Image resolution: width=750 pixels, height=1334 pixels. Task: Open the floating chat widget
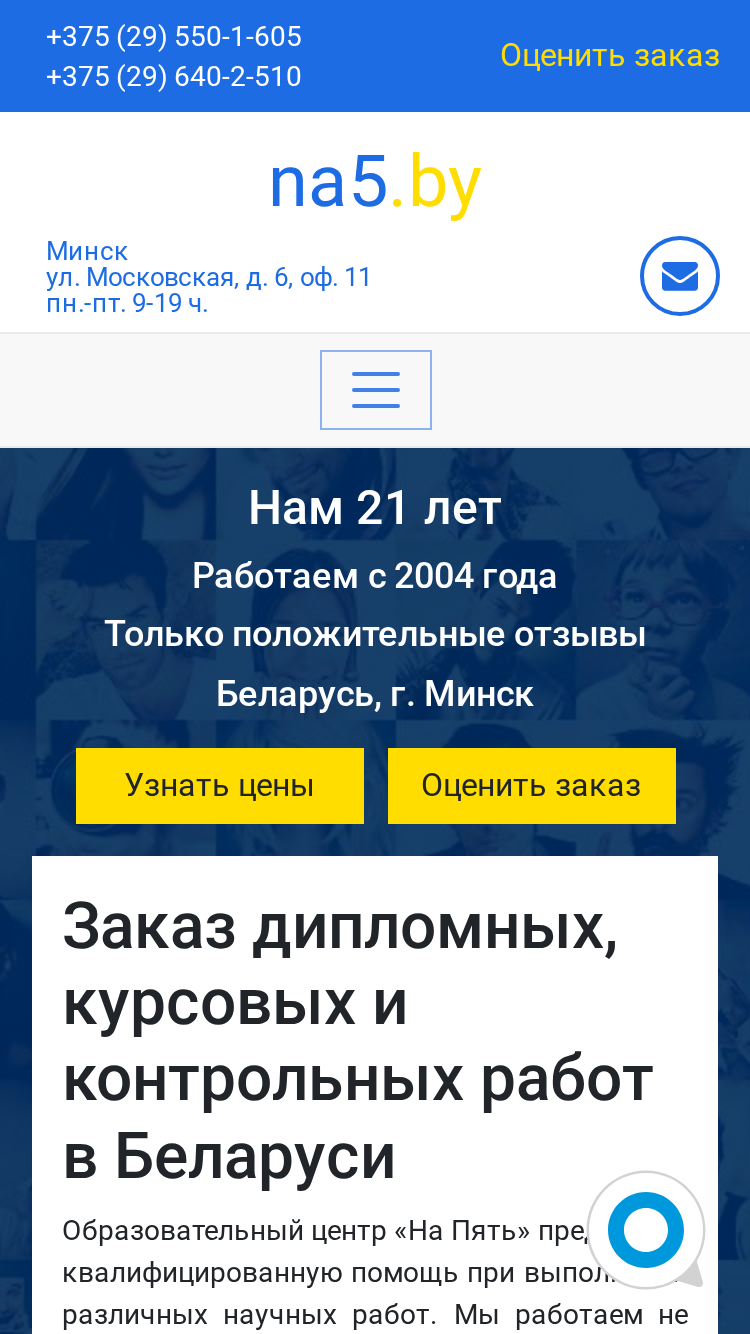[x=646, y=1230]
